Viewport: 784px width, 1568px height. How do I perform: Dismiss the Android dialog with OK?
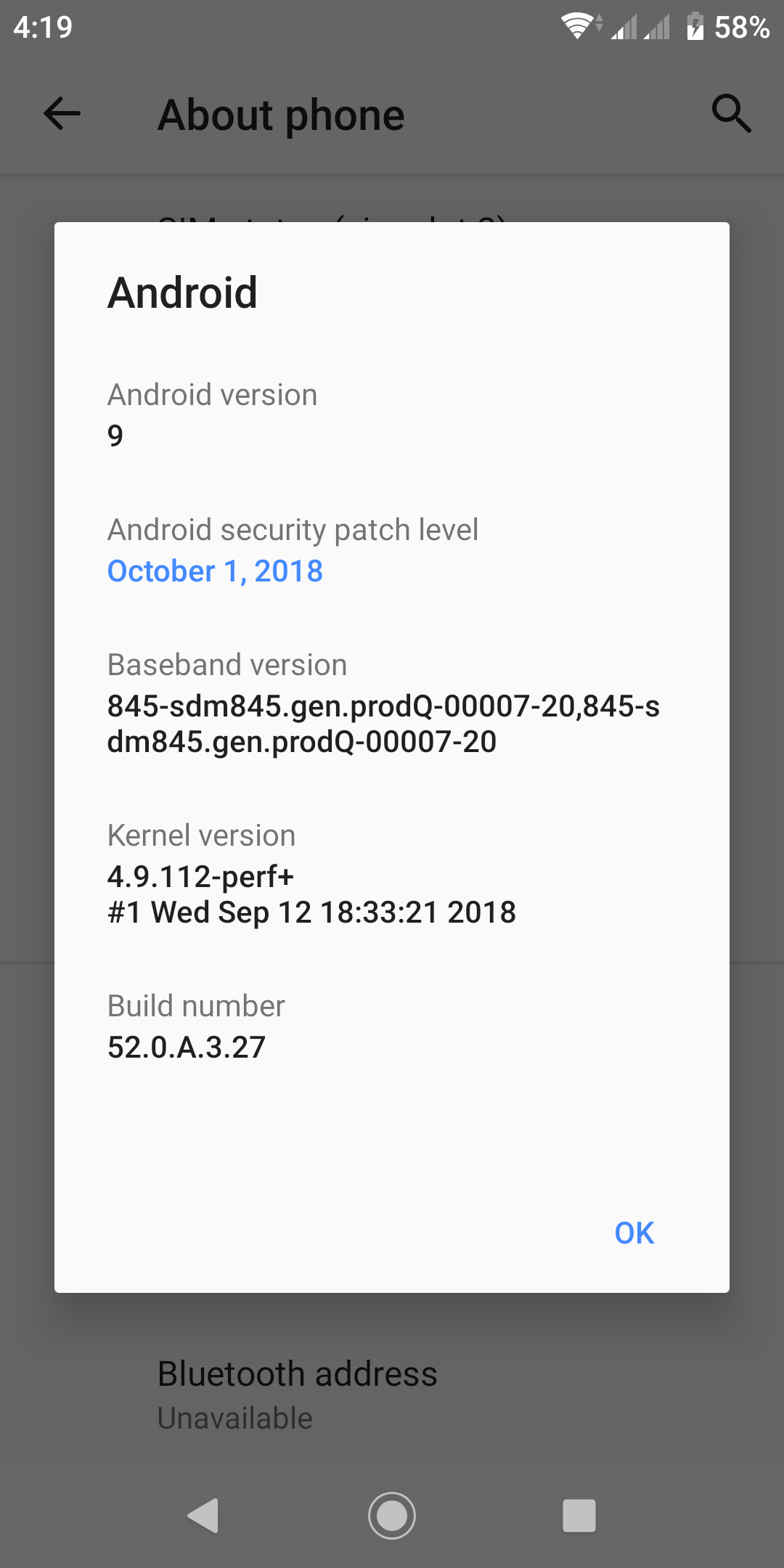[634, 1233]
